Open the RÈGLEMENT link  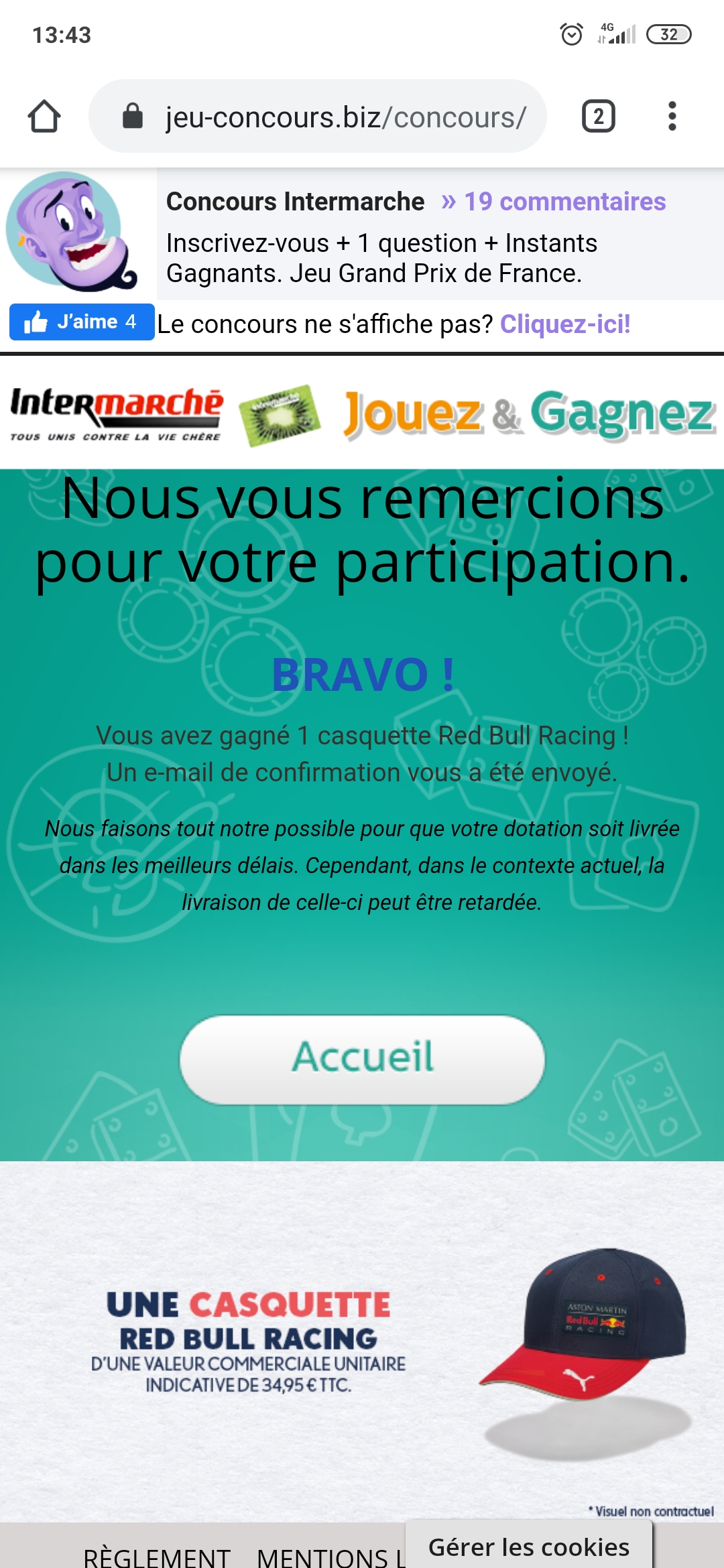pyautogui.click(x=156, y=1556)
